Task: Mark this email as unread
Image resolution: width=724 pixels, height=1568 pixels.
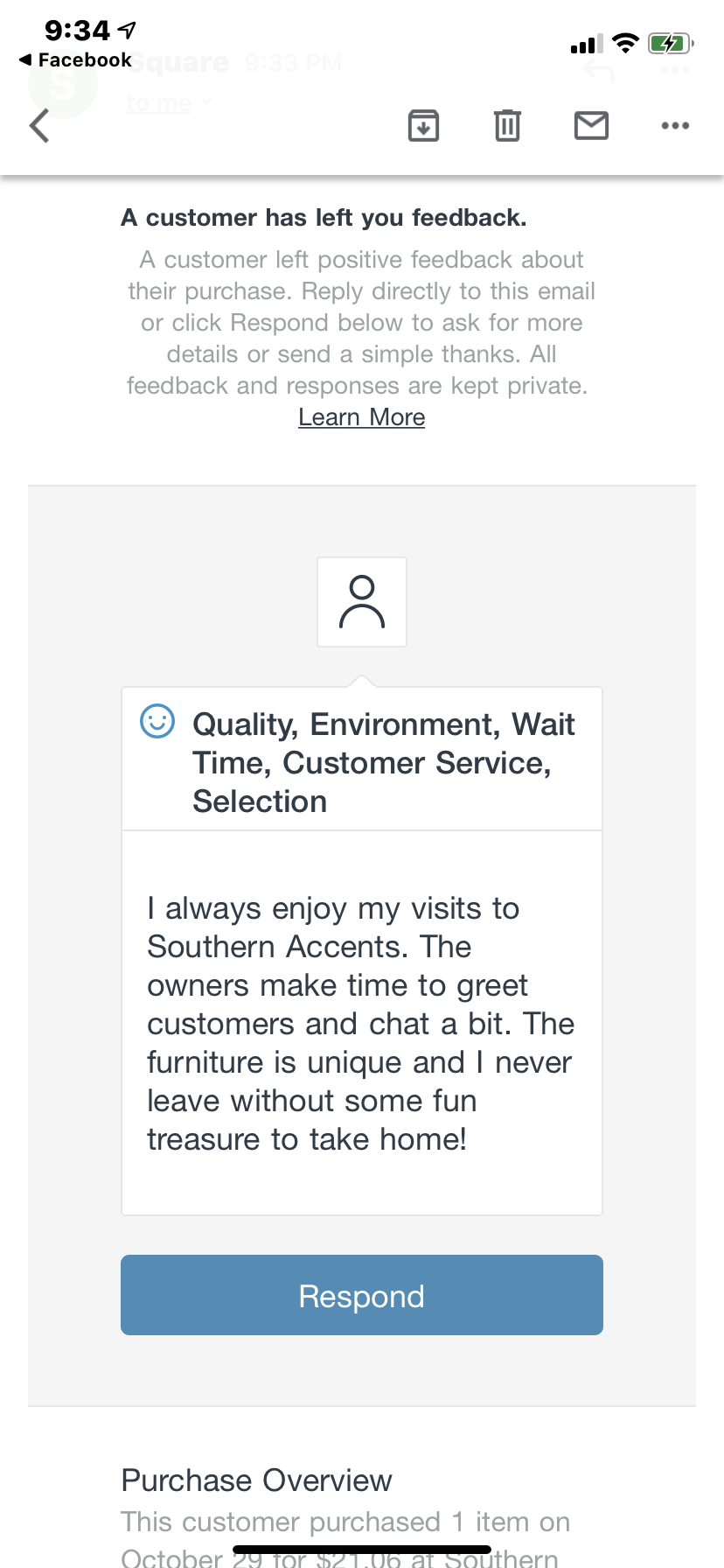Action: (x=591, y=126)
